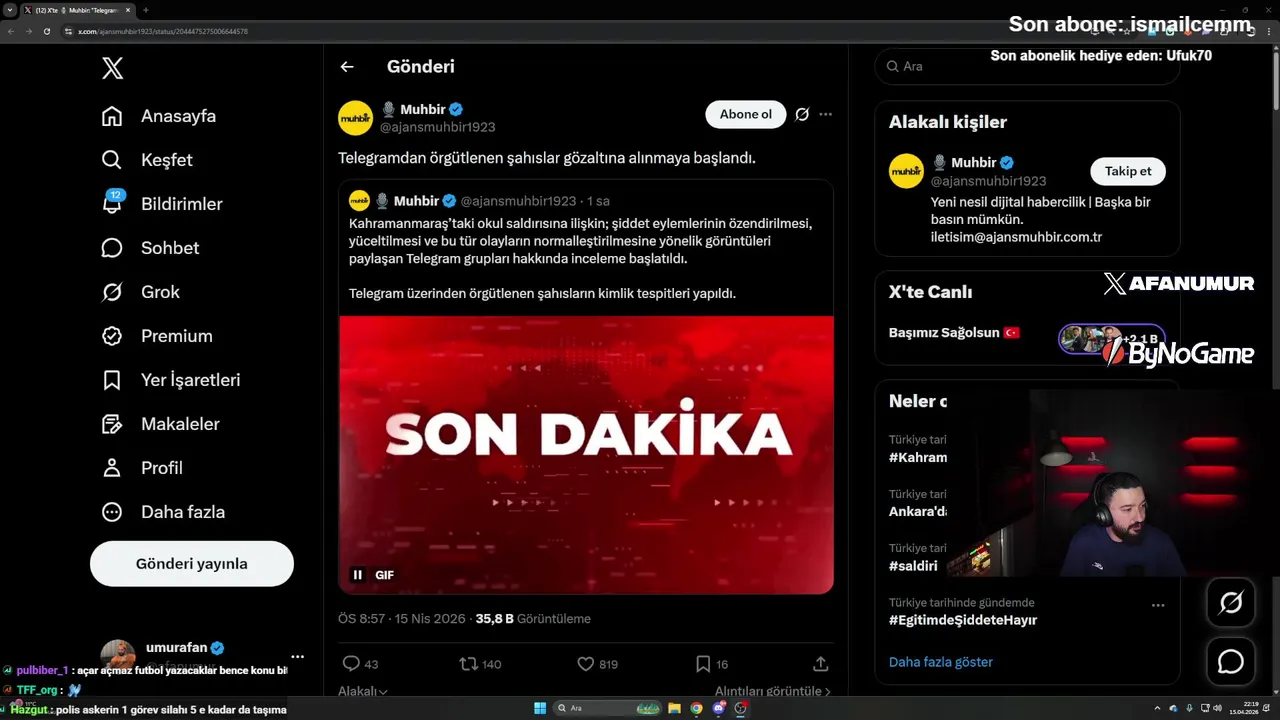This screenshot has width=1280, height=720.
Task: Bookmark this post
Action: [703, 664]
